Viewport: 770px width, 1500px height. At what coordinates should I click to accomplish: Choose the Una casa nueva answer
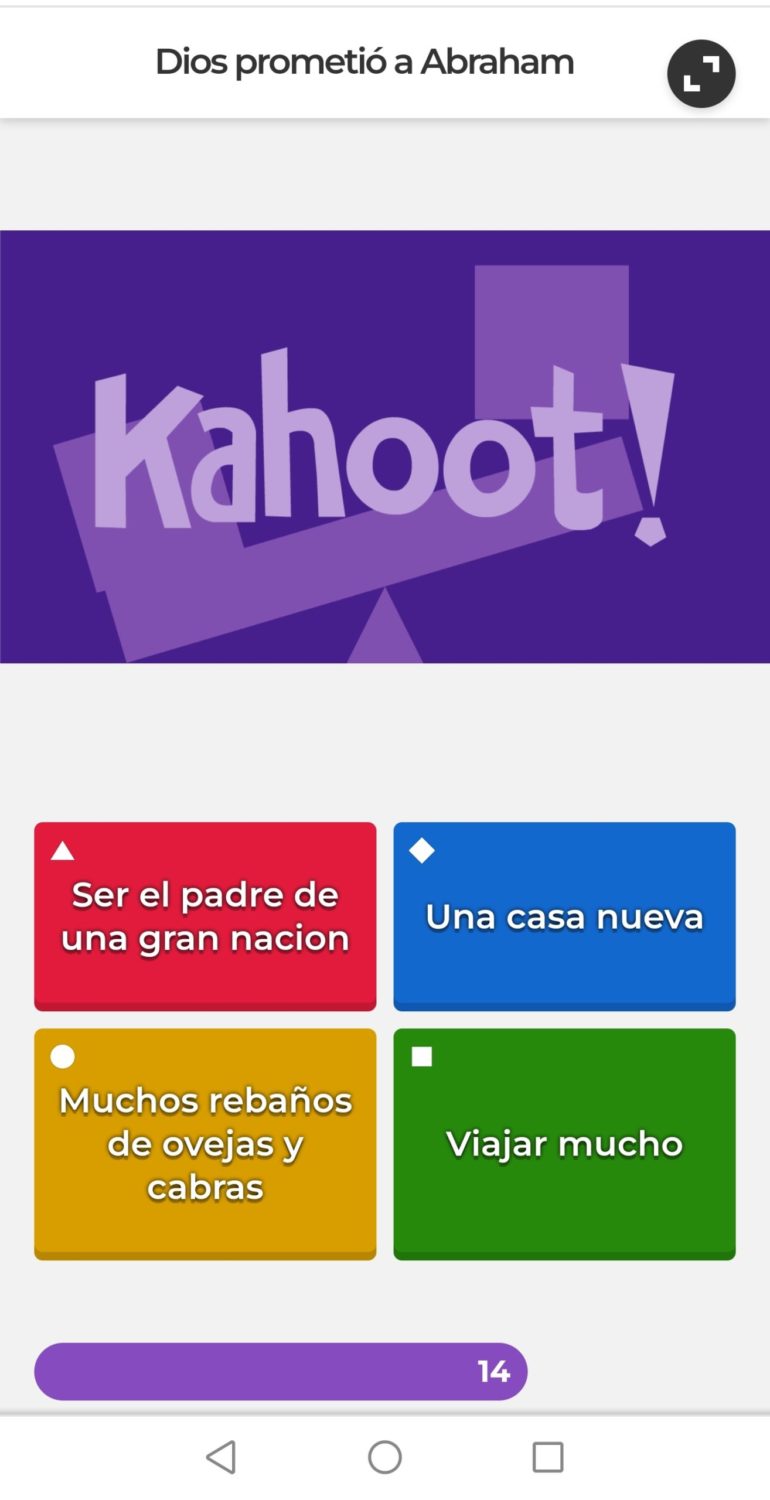(564, 916)
